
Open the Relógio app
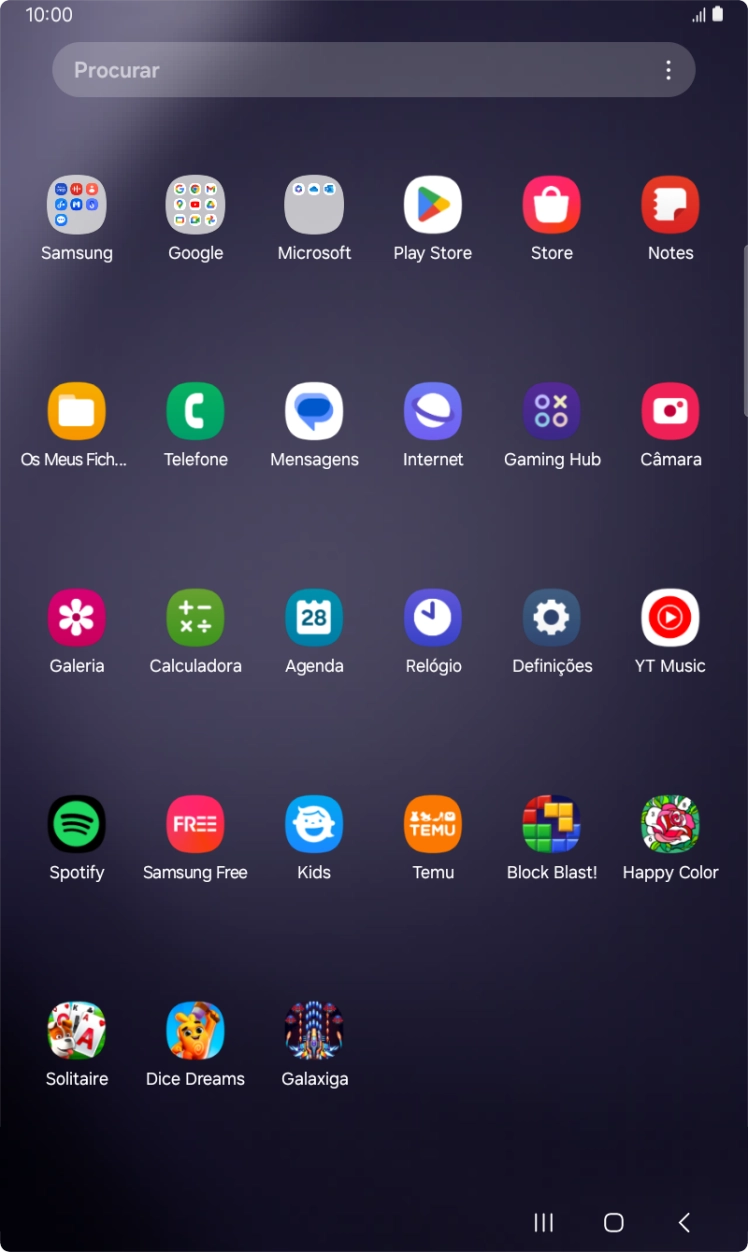pyautogui.click(x=432, y=617)
